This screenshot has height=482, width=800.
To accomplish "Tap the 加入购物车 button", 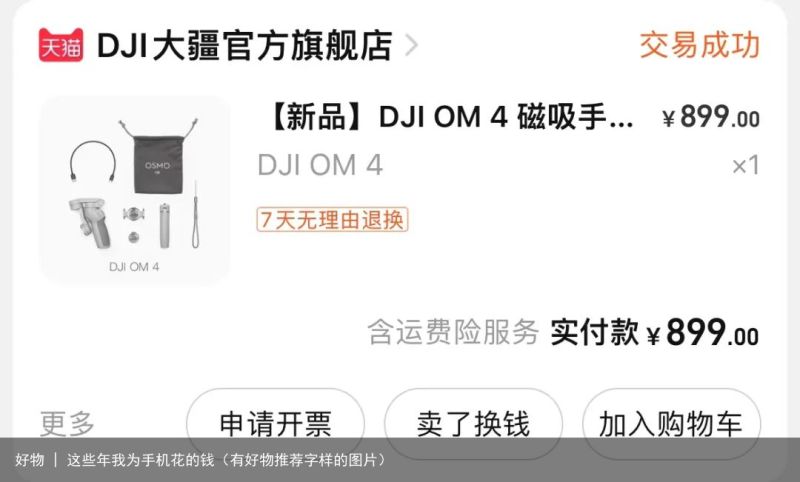I will point(671,421).
